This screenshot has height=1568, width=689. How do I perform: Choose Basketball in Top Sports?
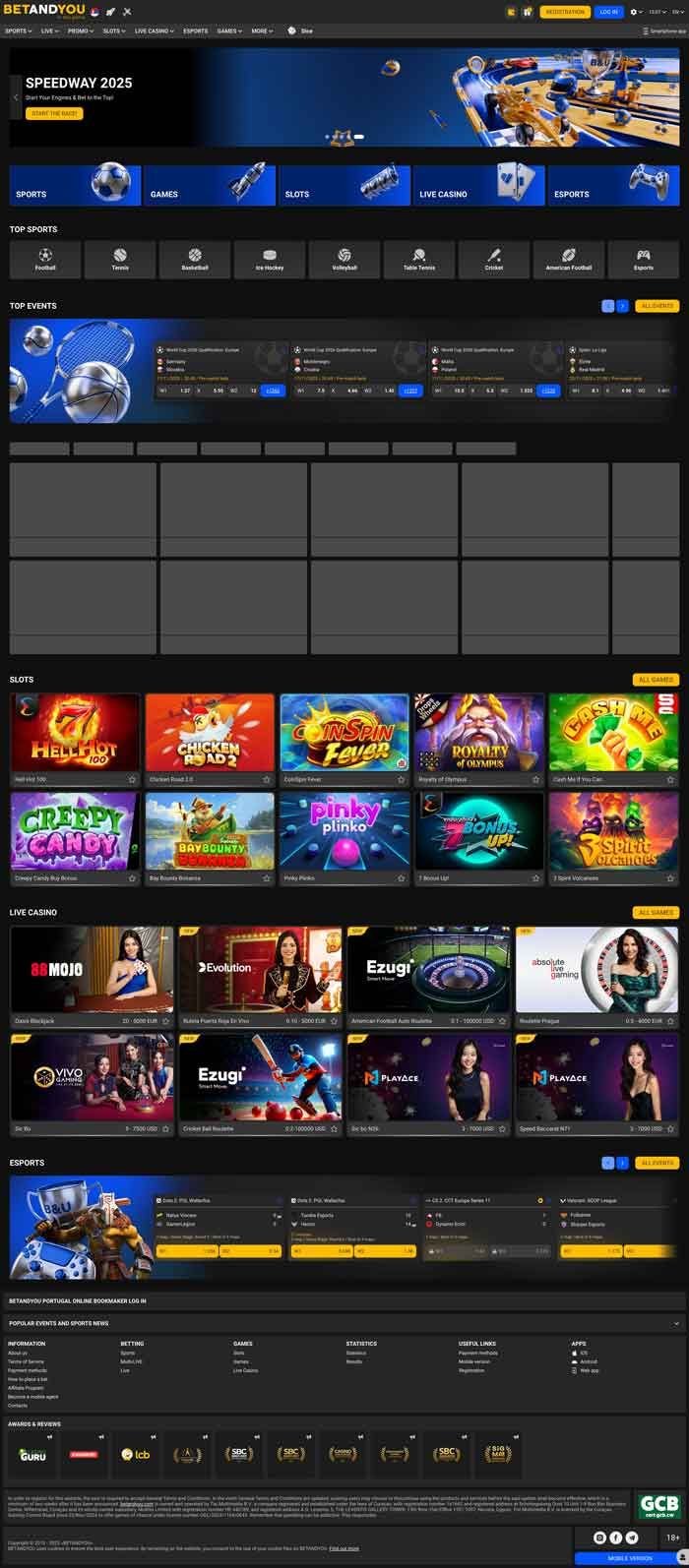click(x=195, y=260)
